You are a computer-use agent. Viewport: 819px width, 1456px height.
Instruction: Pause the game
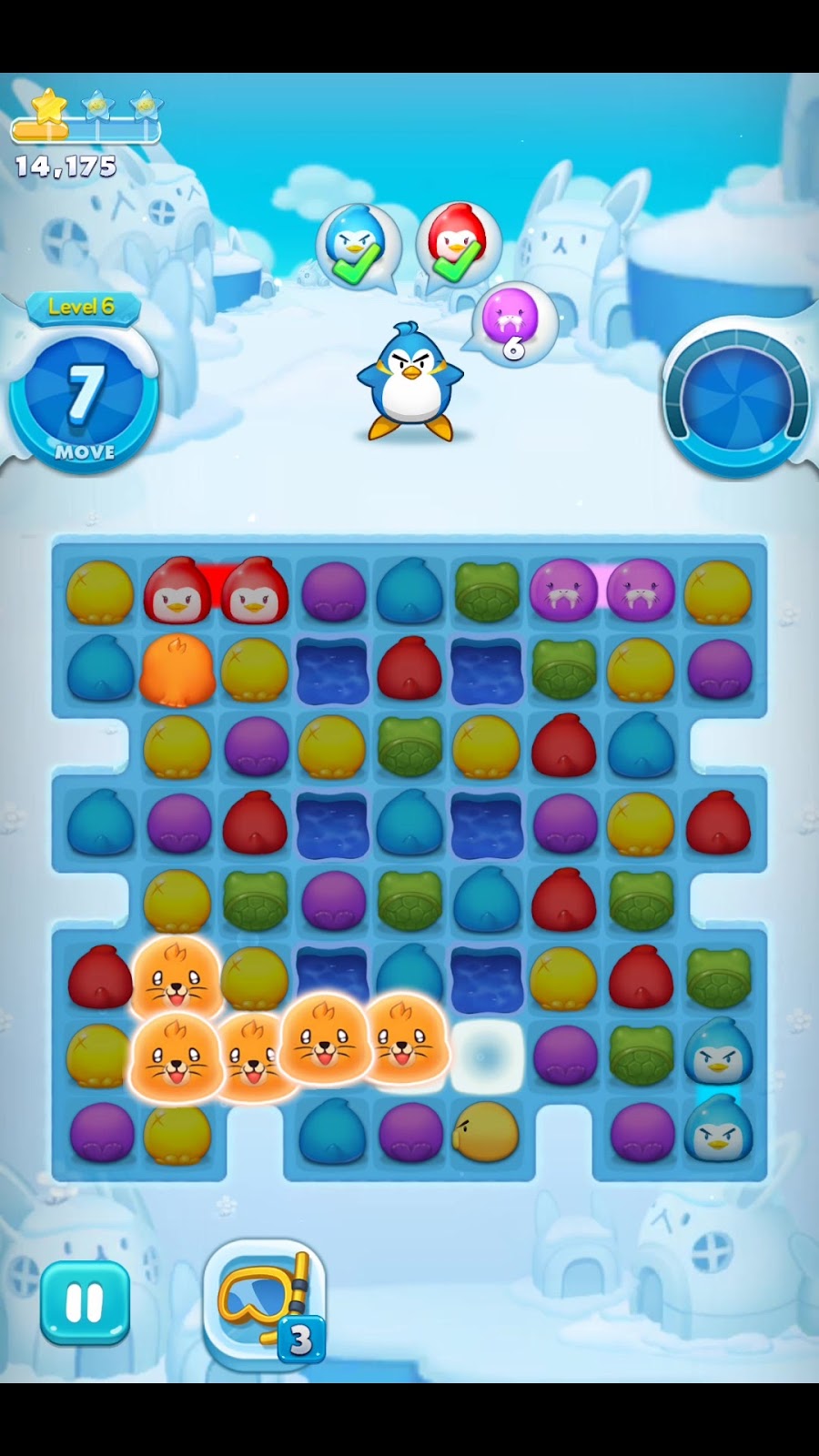click(85, 1303)
